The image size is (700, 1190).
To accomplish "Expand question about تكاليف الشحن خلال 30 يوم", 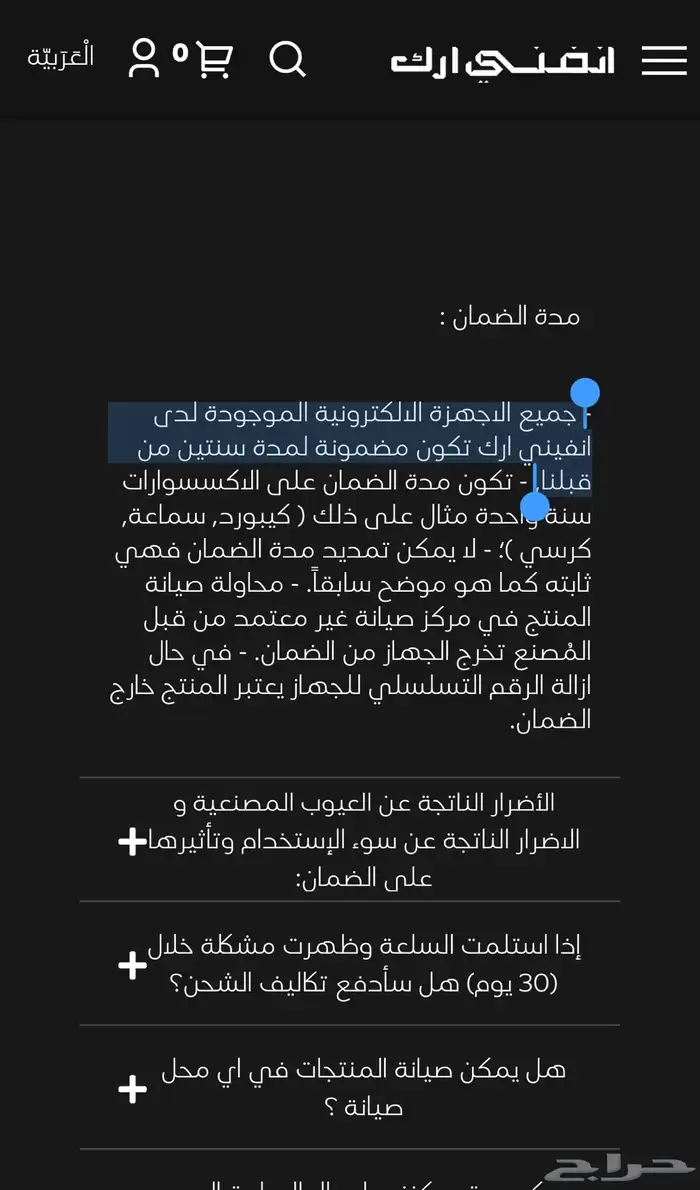I will (x=349, y=964).
